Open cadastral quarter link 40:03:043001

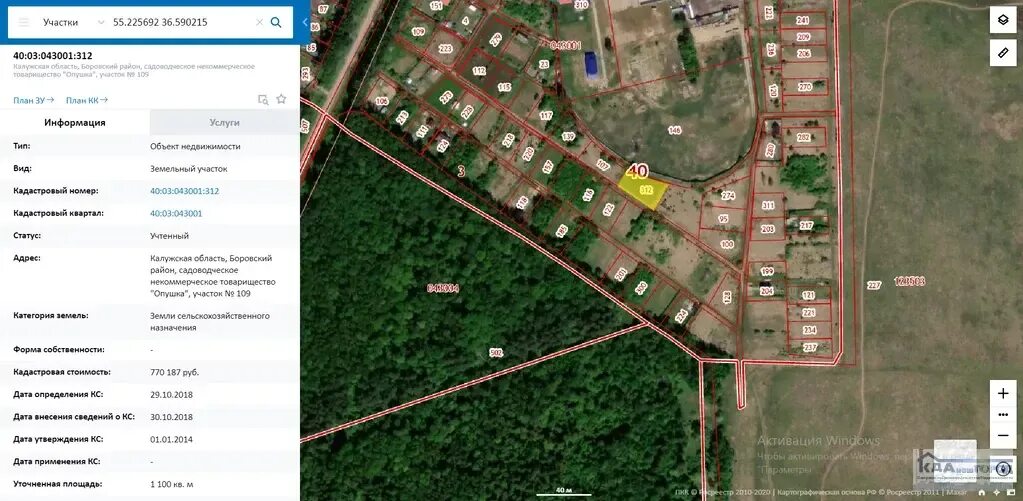click(176, 213)
